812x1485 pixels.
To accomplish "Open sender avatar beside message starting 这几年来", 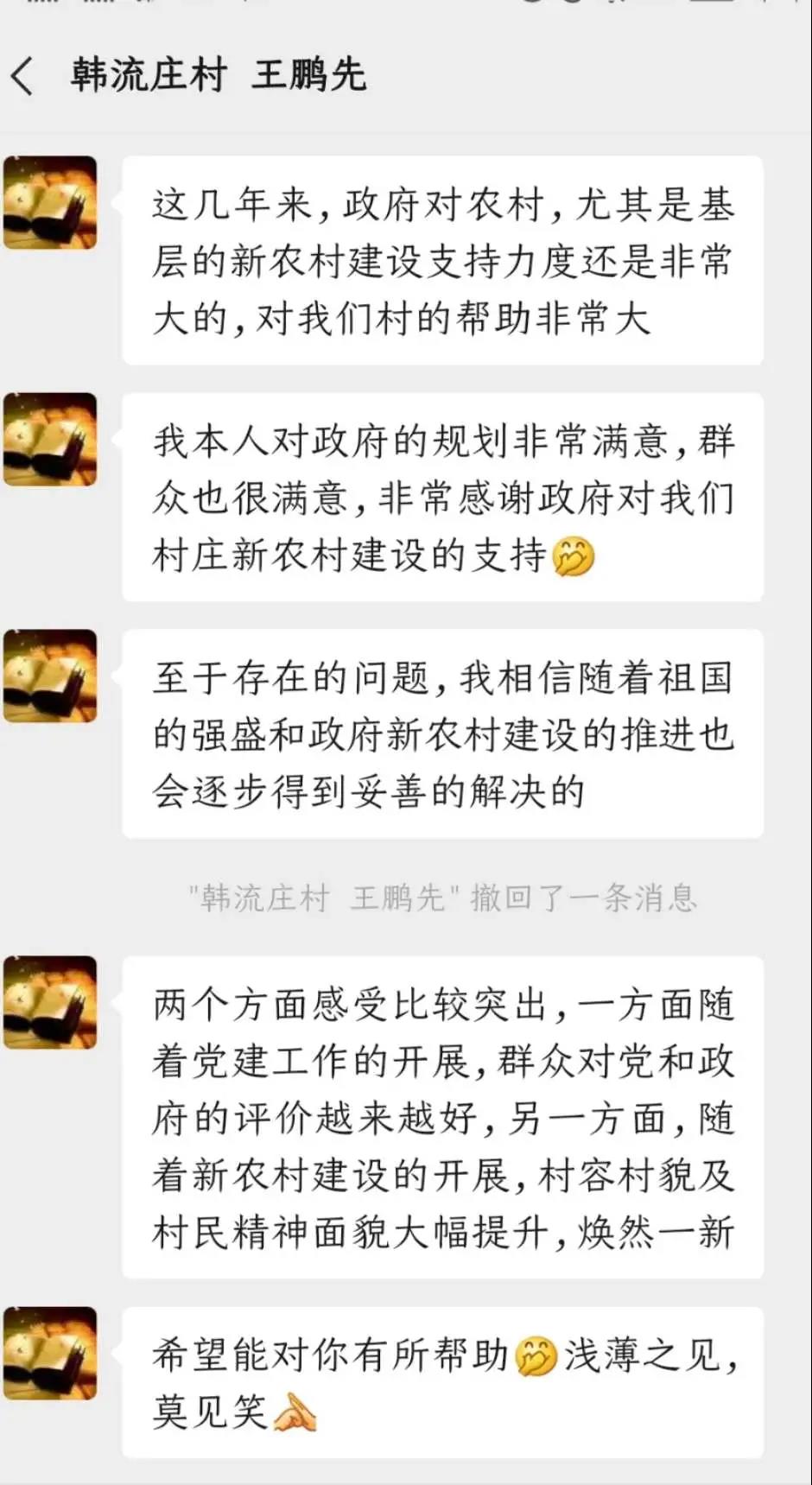I will point(50,203).
